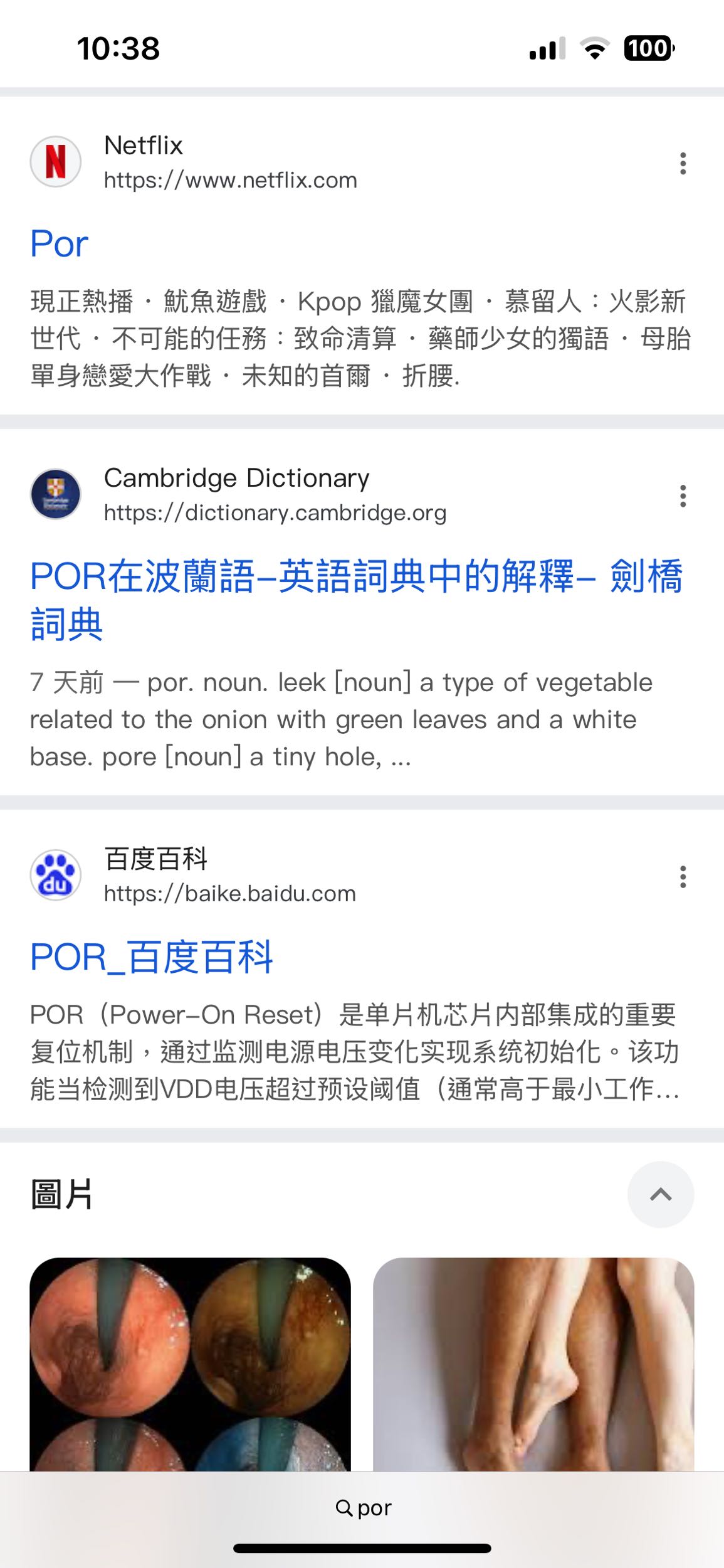
Task: Tap the 'por' search bar
Action: click(x=362, y=1507)
